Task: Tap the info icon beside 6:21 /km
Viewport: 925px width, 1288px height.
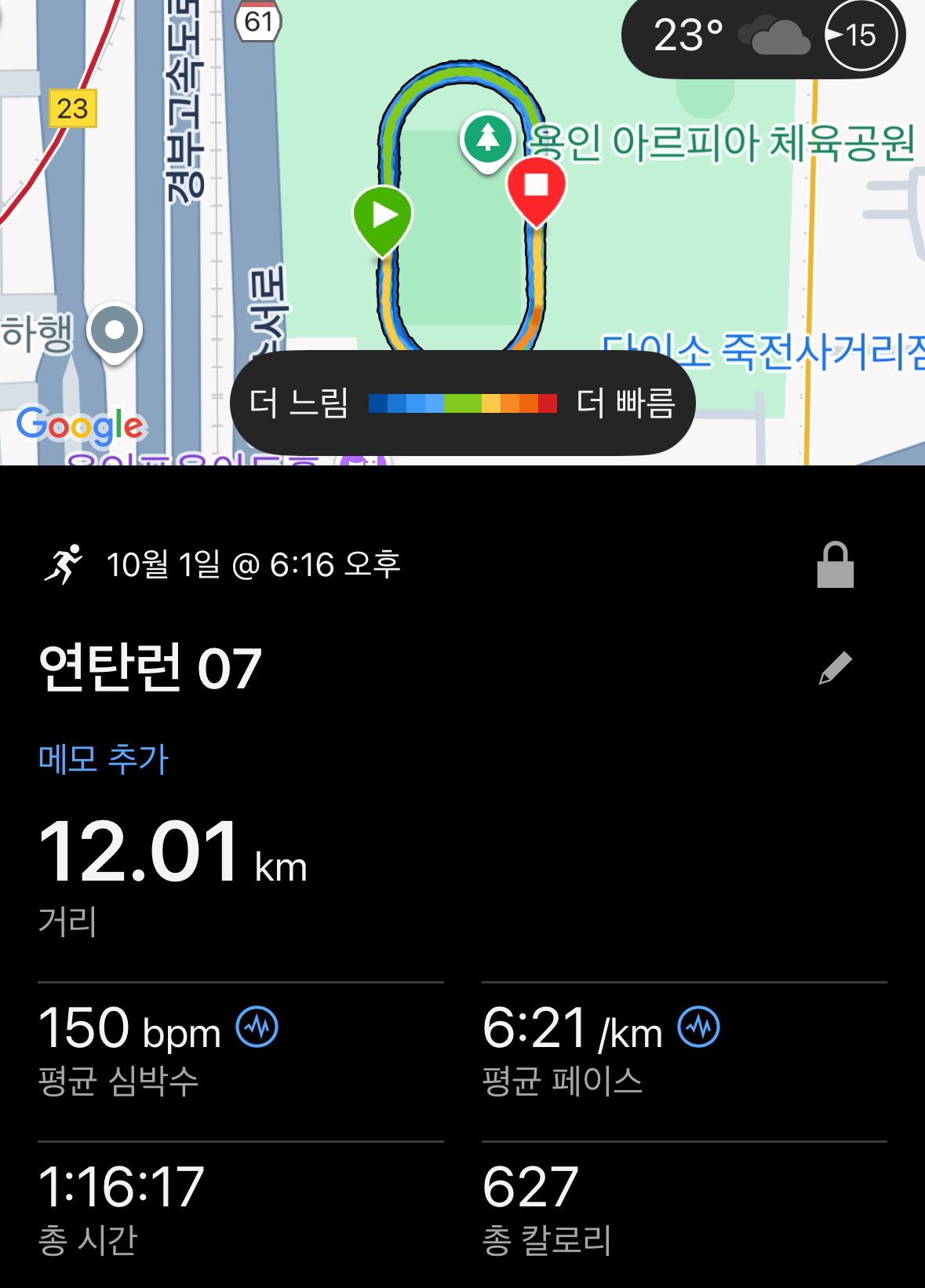Action: (698, 1027)
